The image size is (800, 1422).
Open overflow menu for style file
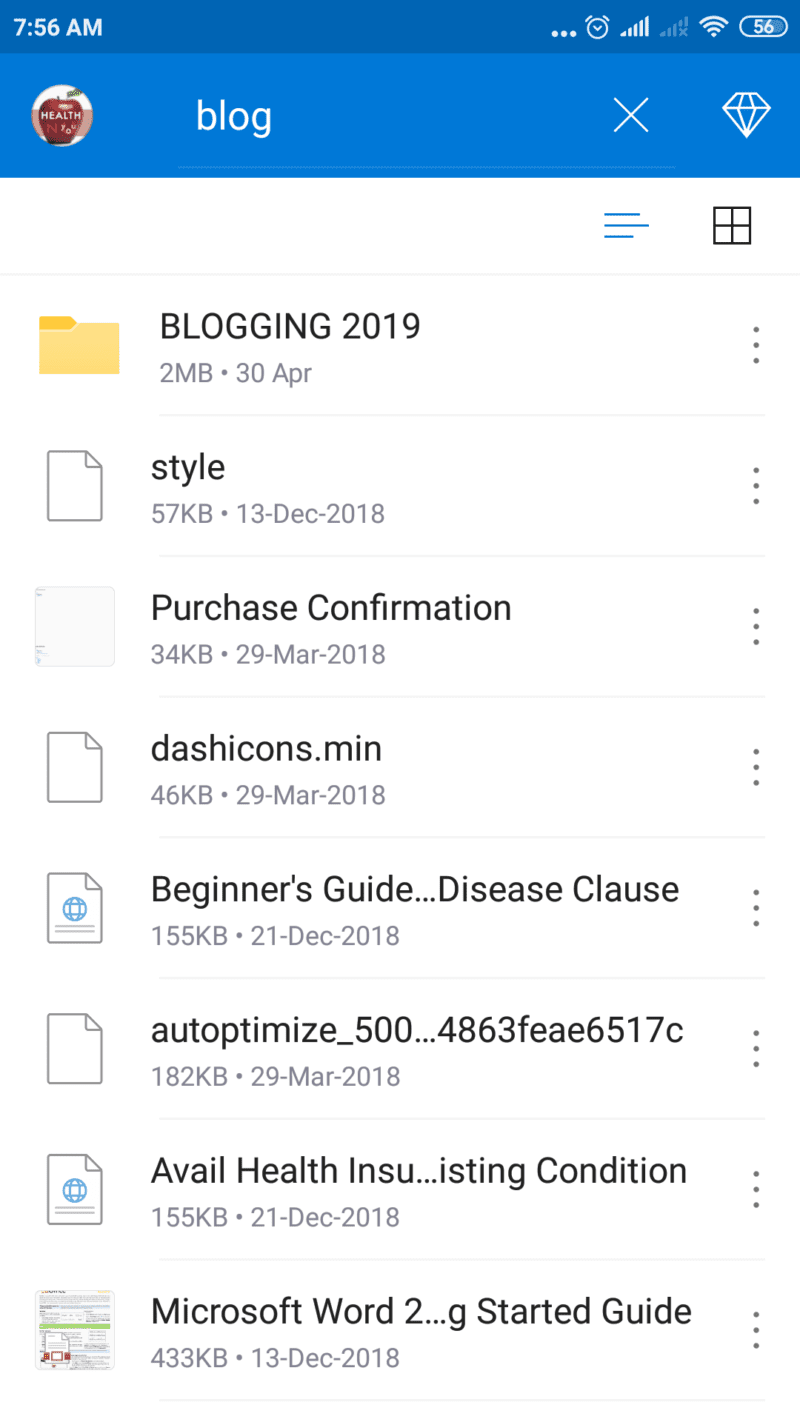(x=756, y=486)
